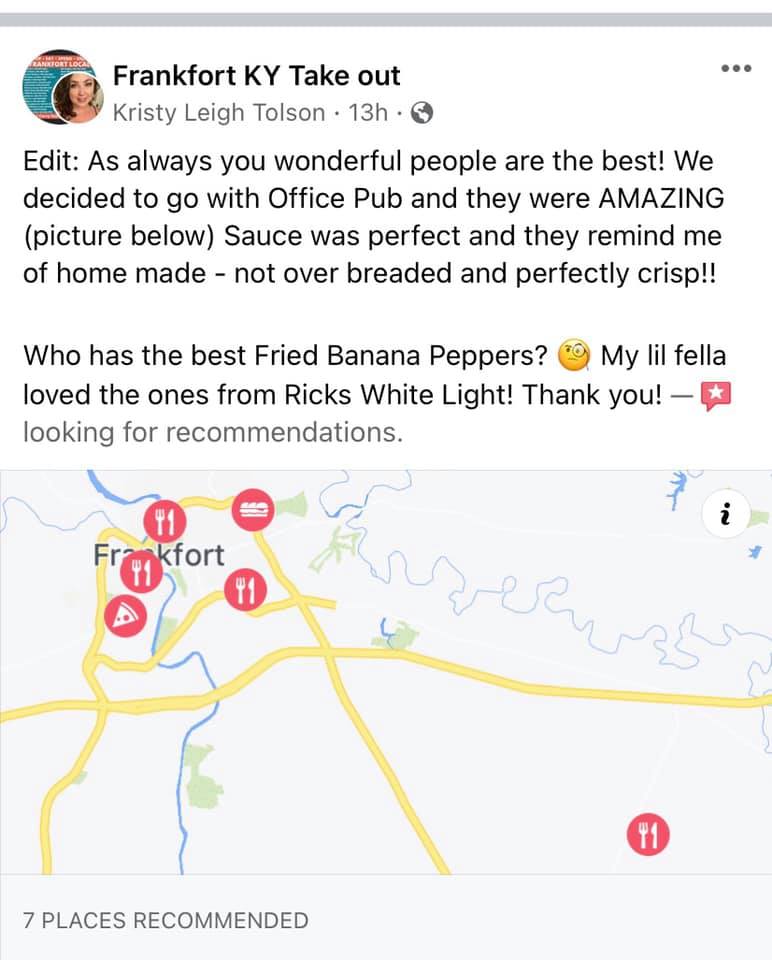The image size is (772, 960).
Task: Open the 7 PLACES RECOMMENDED list
Action: click(x=166, y=919)
